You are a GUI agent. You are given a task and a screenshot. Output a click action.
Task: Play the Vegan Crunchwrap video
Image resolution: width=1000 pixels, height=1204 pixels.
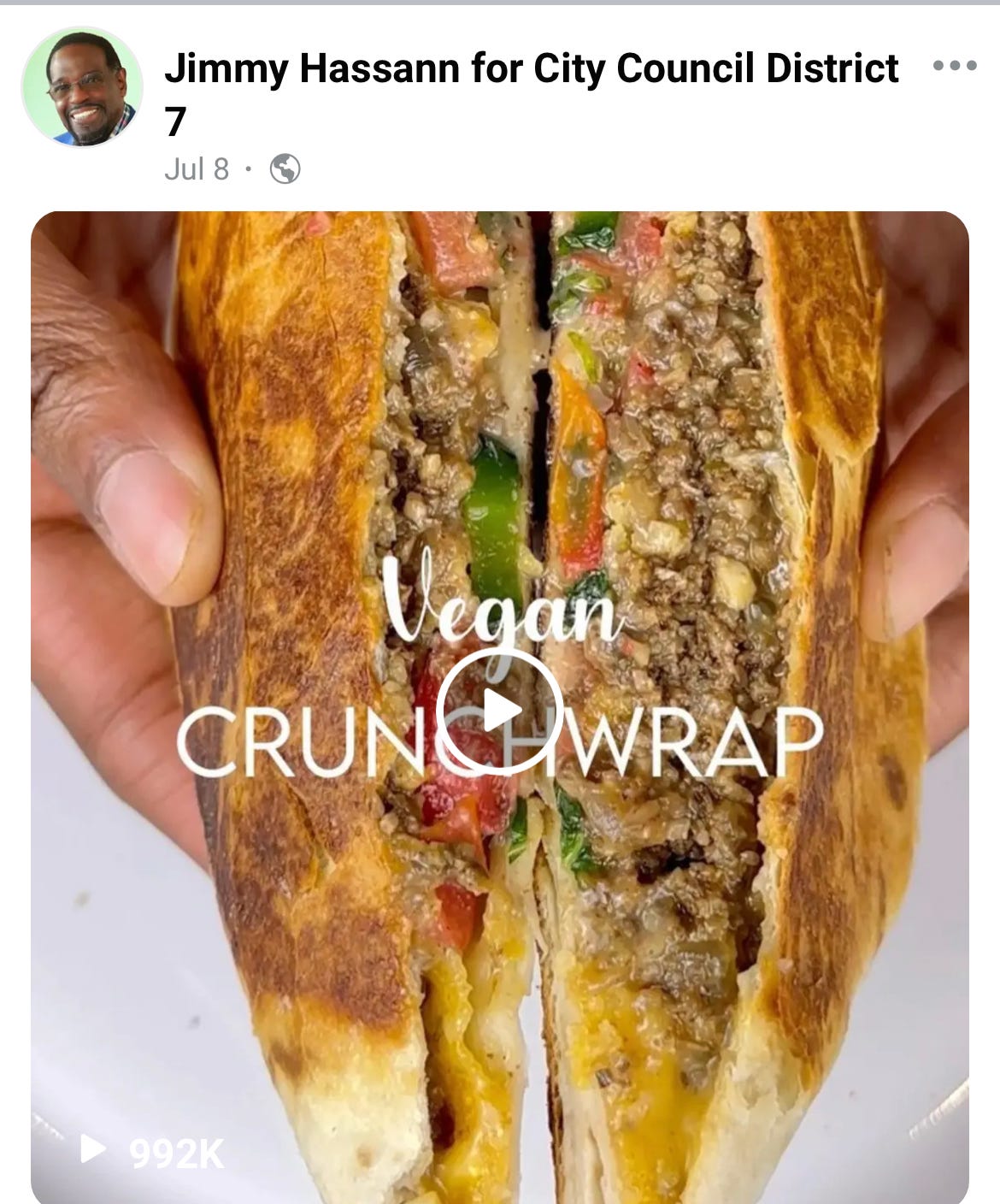click(499, 711)
